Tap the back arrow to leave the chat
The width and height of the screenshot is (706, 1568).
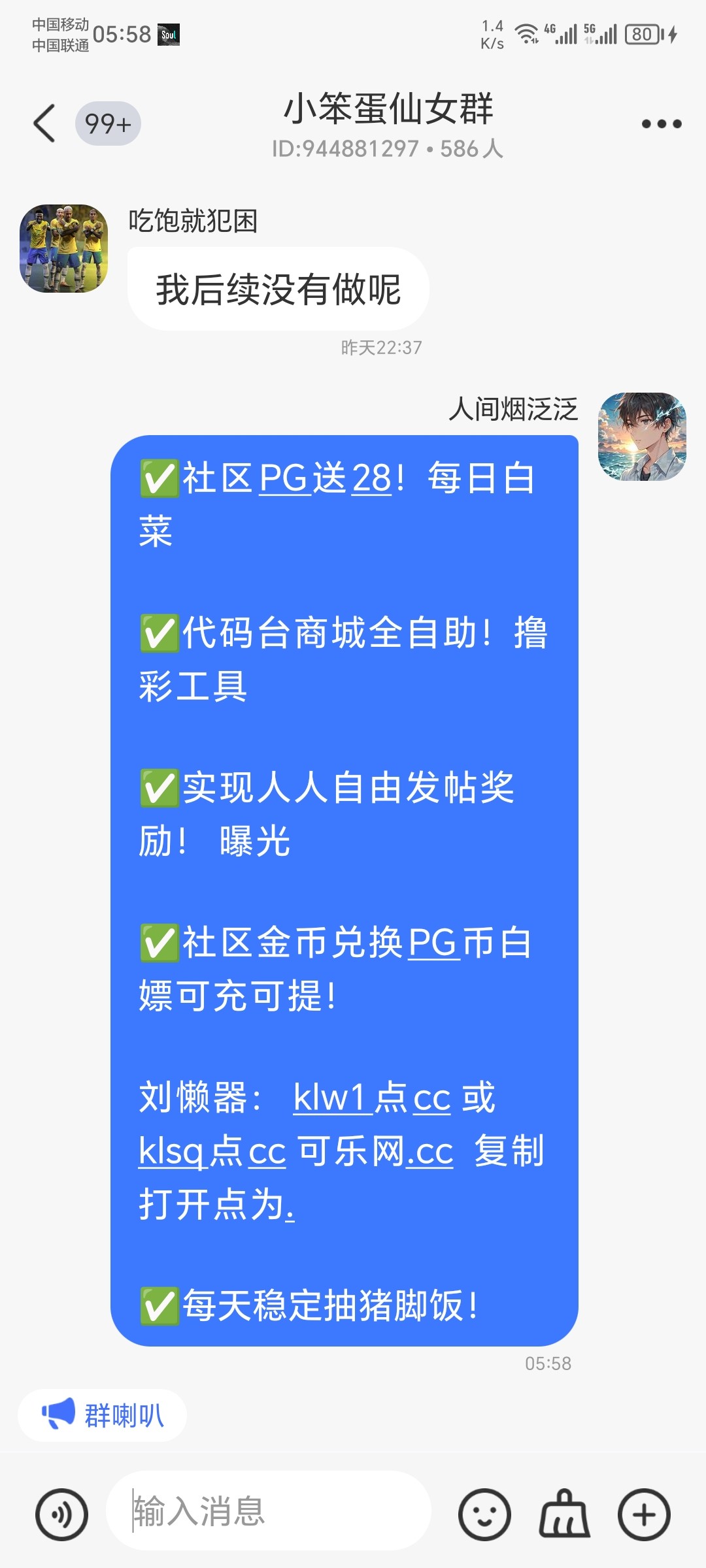point(43,123)
